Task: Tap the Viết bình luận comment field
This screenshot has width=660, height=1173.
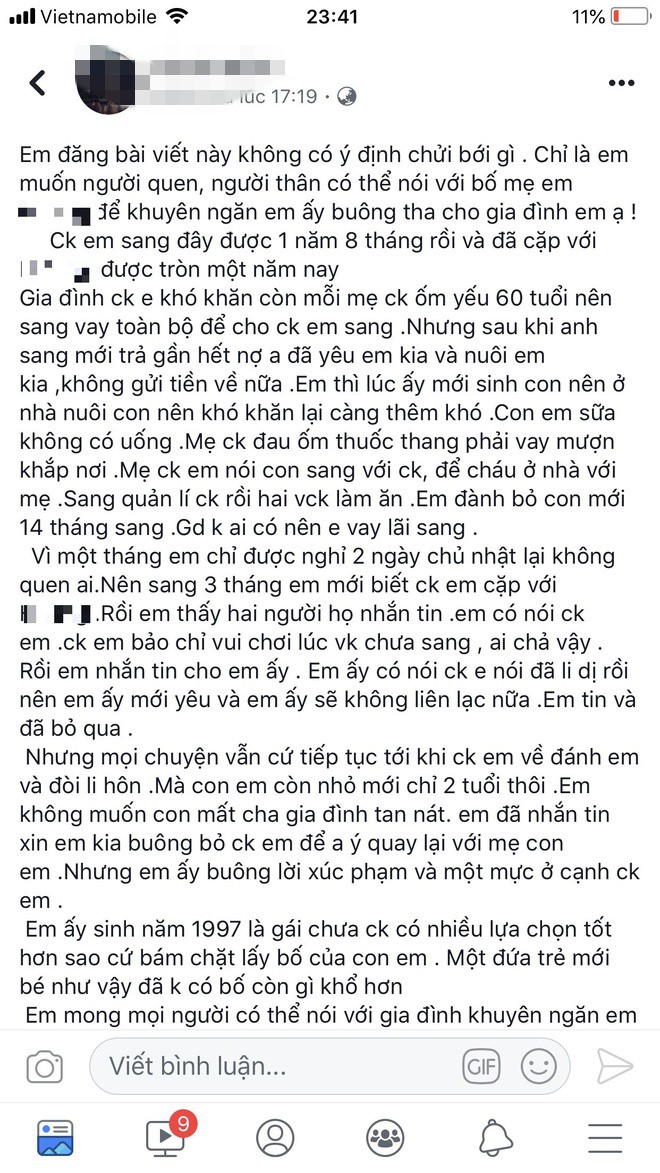Action: click(x=270, y=1067)
